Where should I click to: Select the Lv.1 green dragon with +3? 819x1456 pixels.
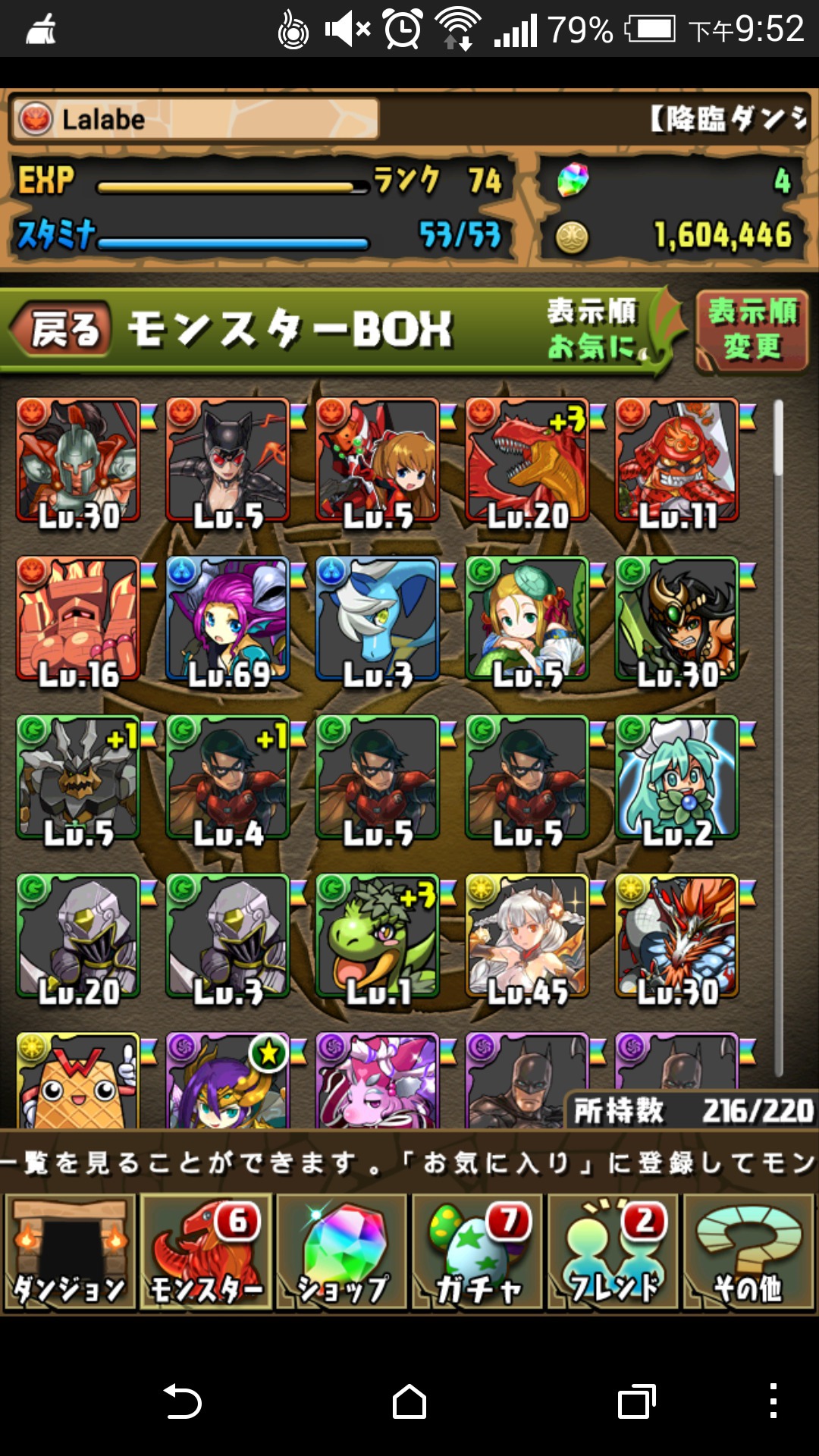tap(378, 936)
